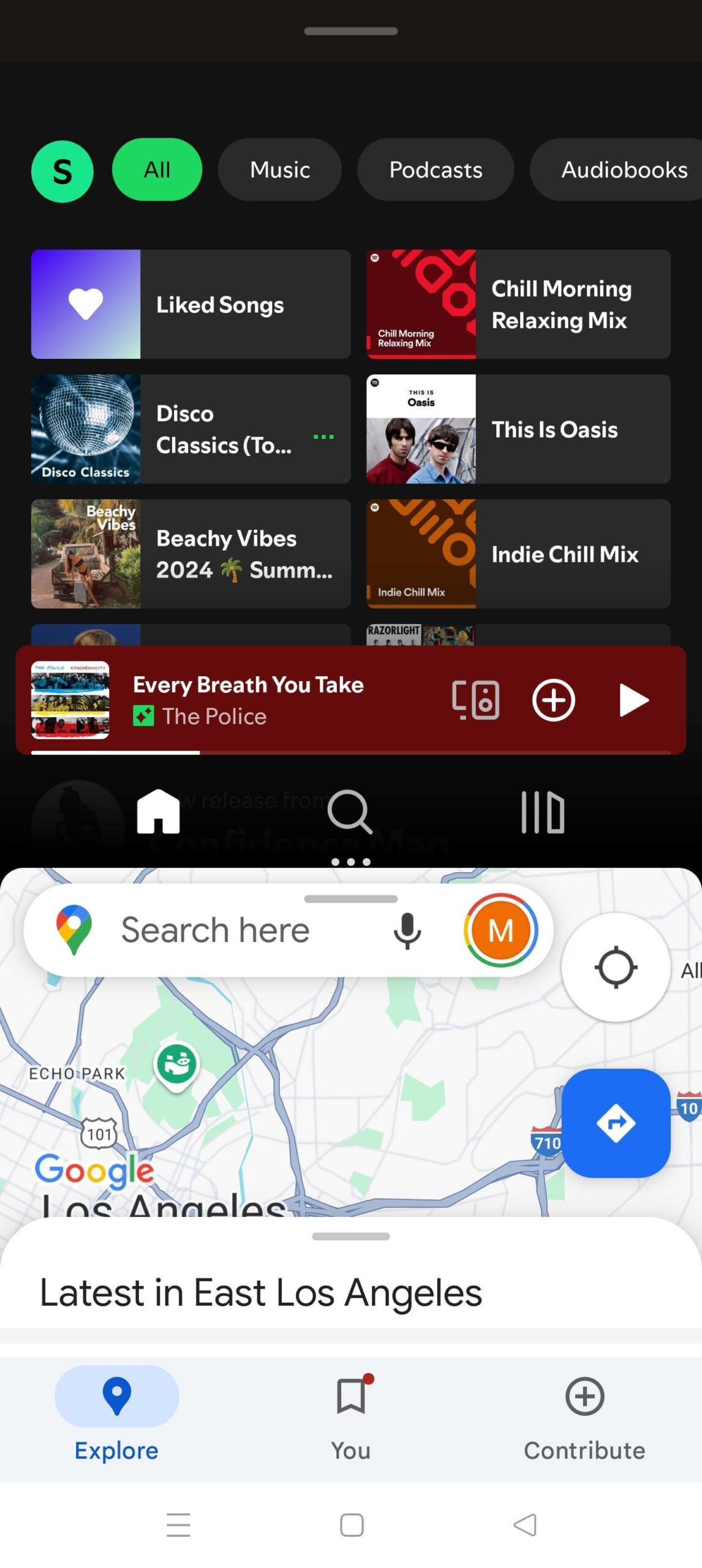Select the Podcasts filter chip
Image resolution: width=702 pixels, height=1568 pixels.
coord(435,170)
